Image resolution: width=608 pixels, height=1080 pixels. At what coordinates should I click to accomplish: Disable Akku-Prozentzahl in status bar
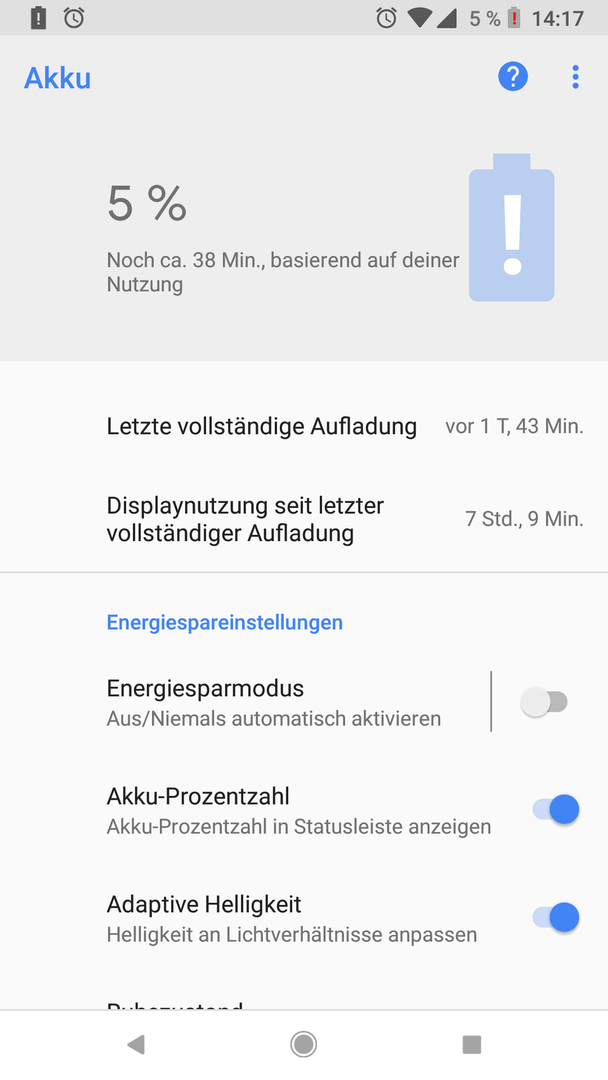[556, 809]
